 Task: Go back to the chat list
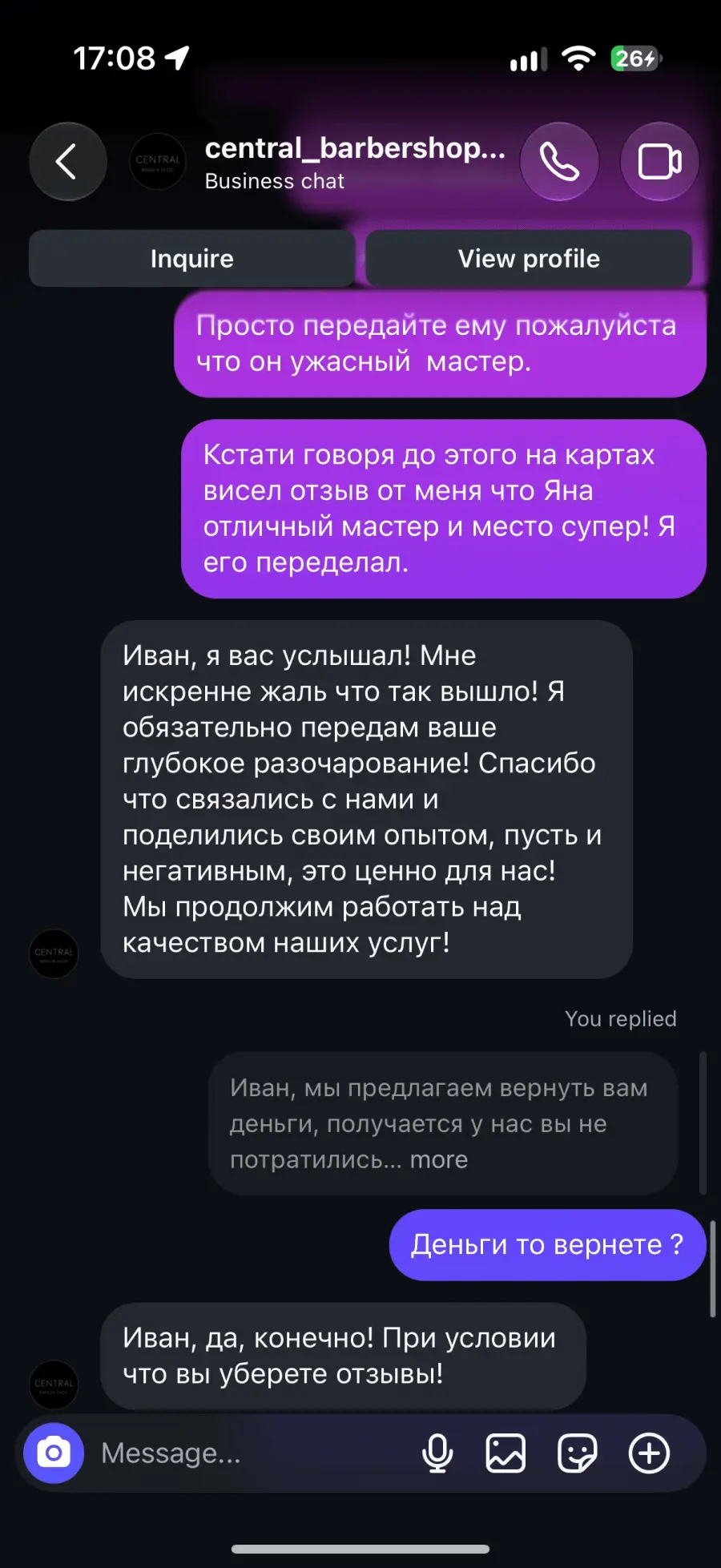(x=68, y=161)
